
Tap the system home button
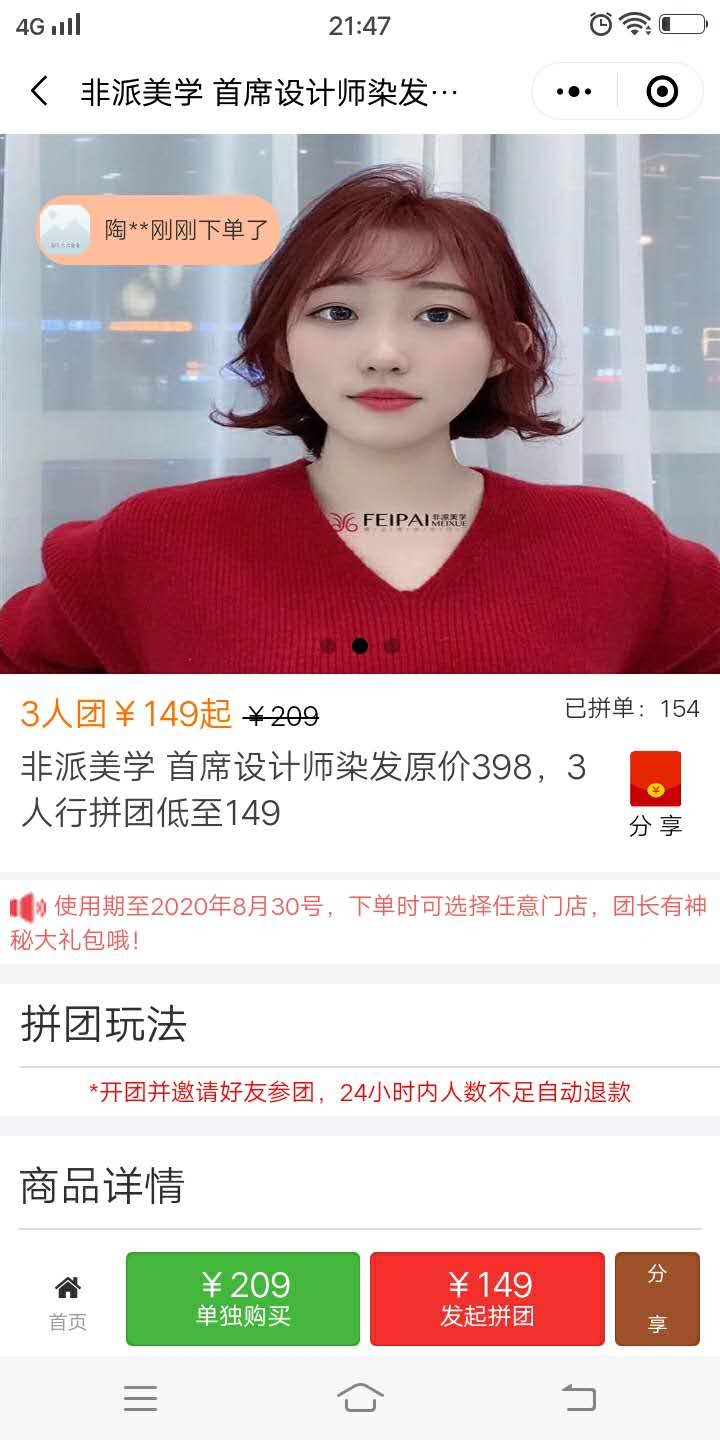tap(360, 1397)
